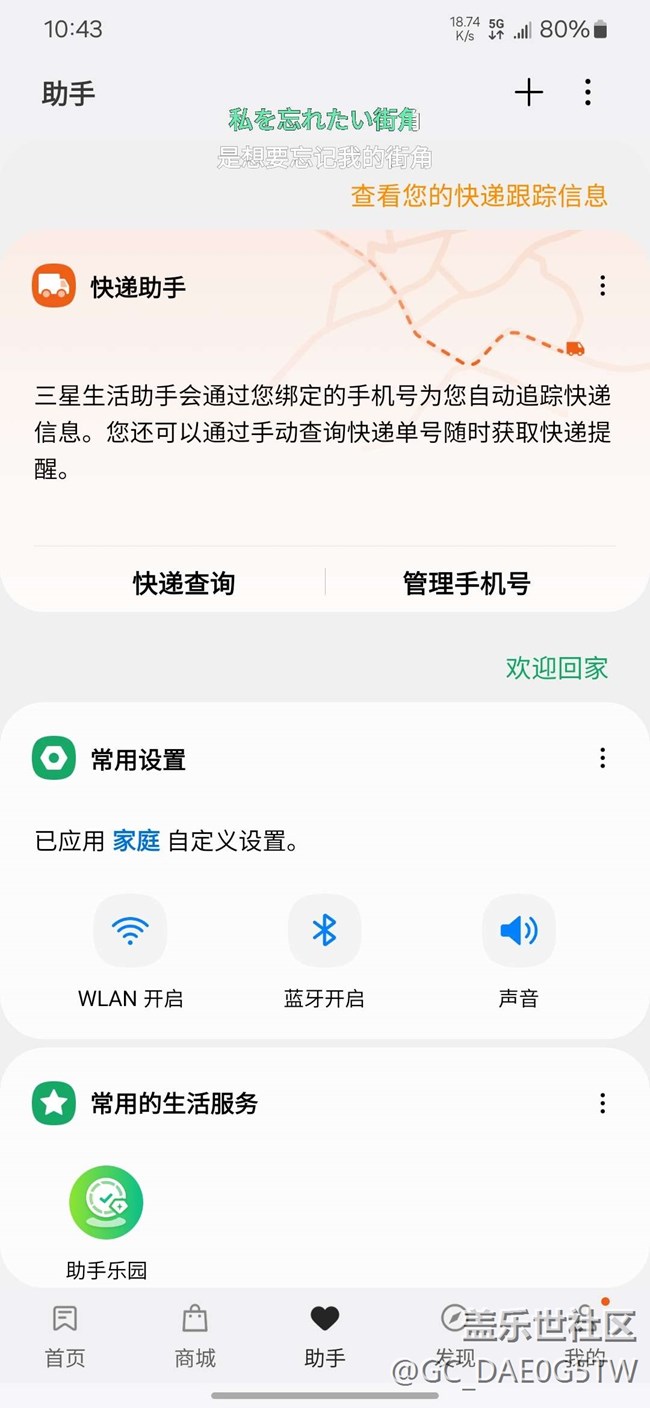Open 管理手机号

(466, 583)
